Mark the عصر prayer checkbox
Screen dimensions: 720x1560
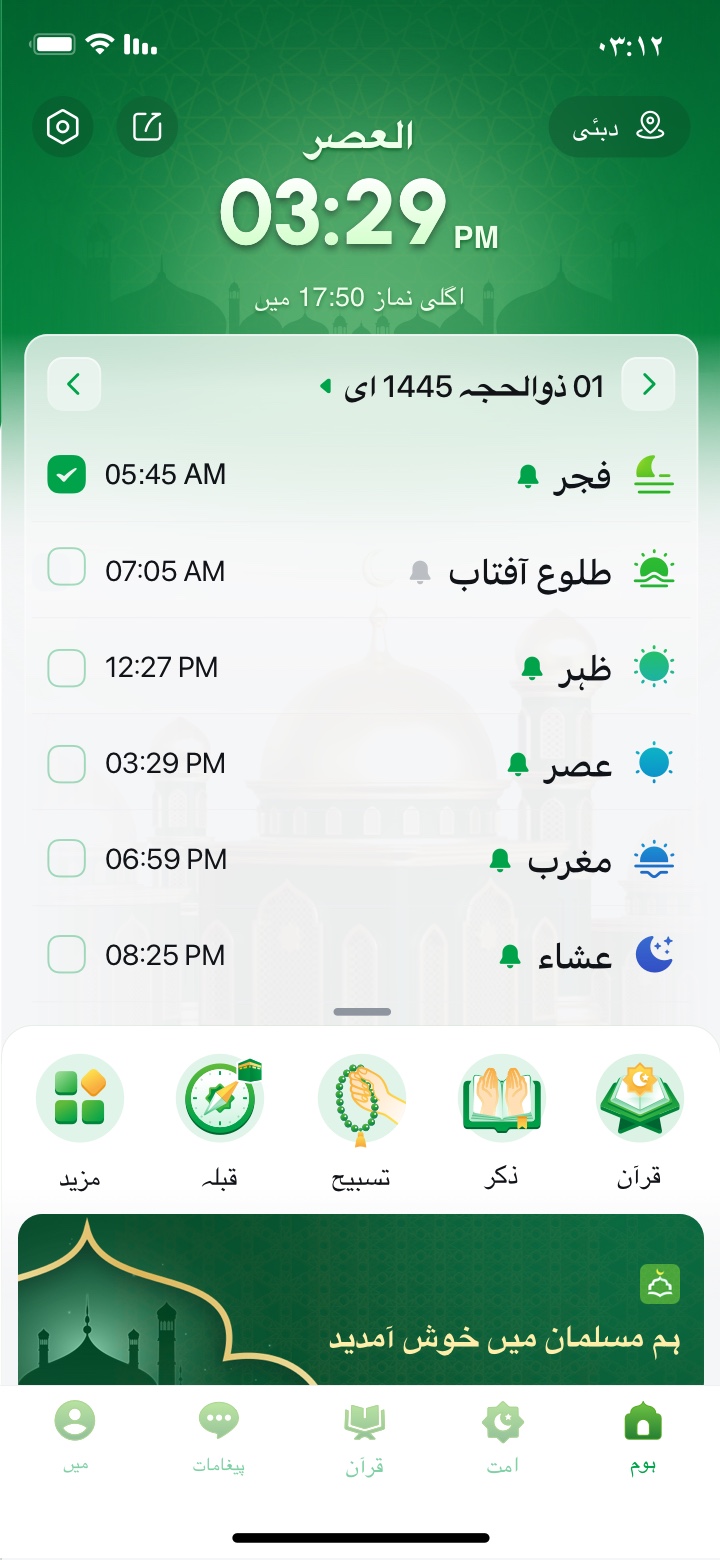click(67, 764)
